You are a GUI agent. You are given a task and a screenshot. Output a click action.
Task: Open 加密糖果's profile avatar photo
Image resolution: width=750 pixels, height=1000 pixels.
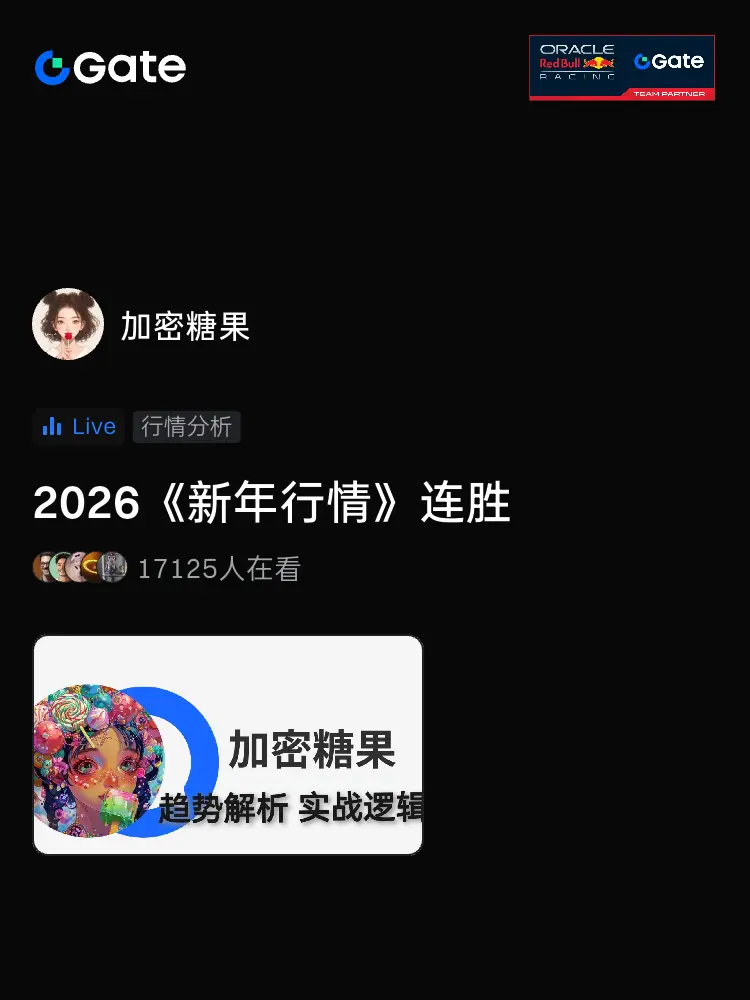[x=68, y=324]
